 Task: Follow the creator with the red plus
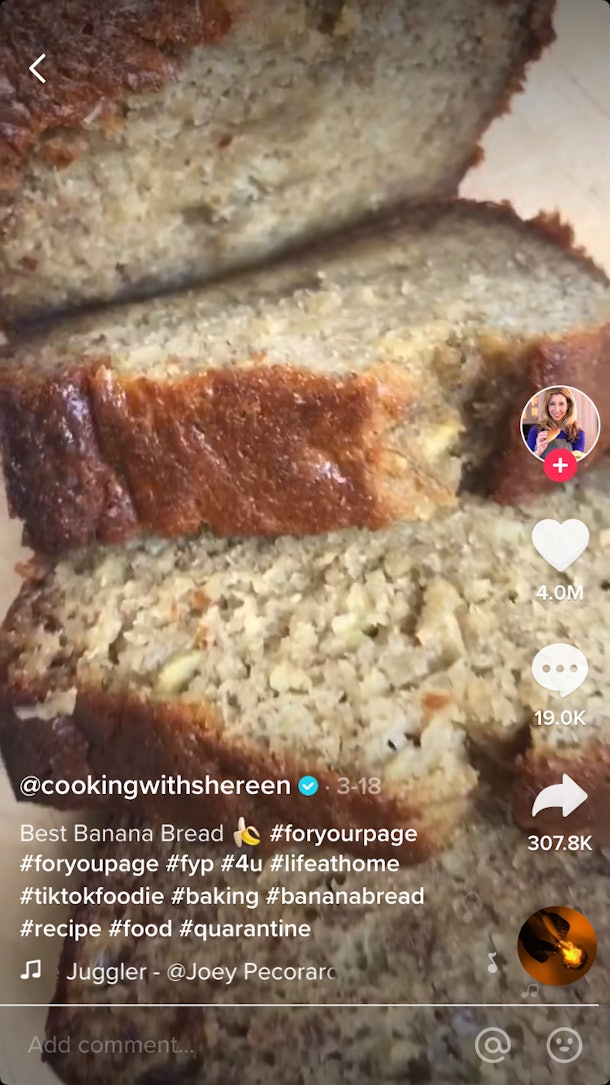pyautogui.click(x=560, y=465)
